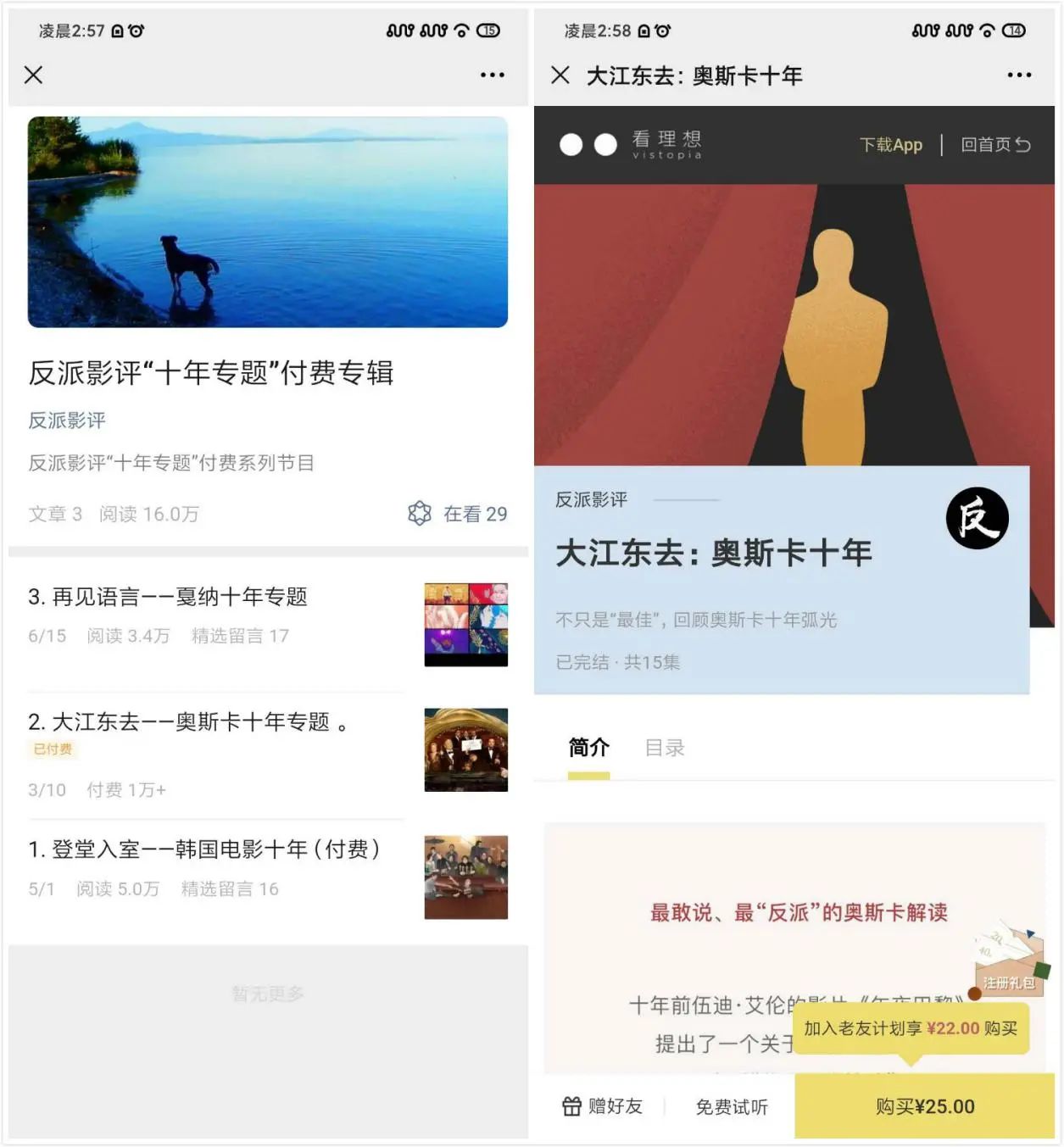
Task: Tap the 免费试听 free trial button
Action: click(x=732, y=1106)
